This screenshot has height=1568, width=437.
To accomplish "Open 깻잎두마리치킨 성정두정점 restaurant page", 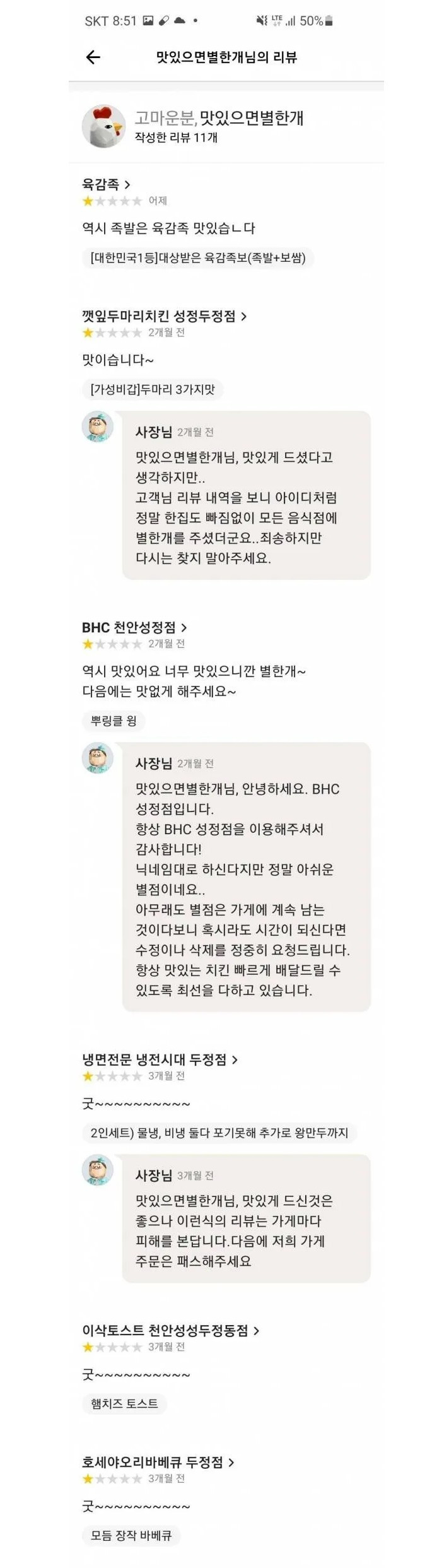I will (164, 316).
